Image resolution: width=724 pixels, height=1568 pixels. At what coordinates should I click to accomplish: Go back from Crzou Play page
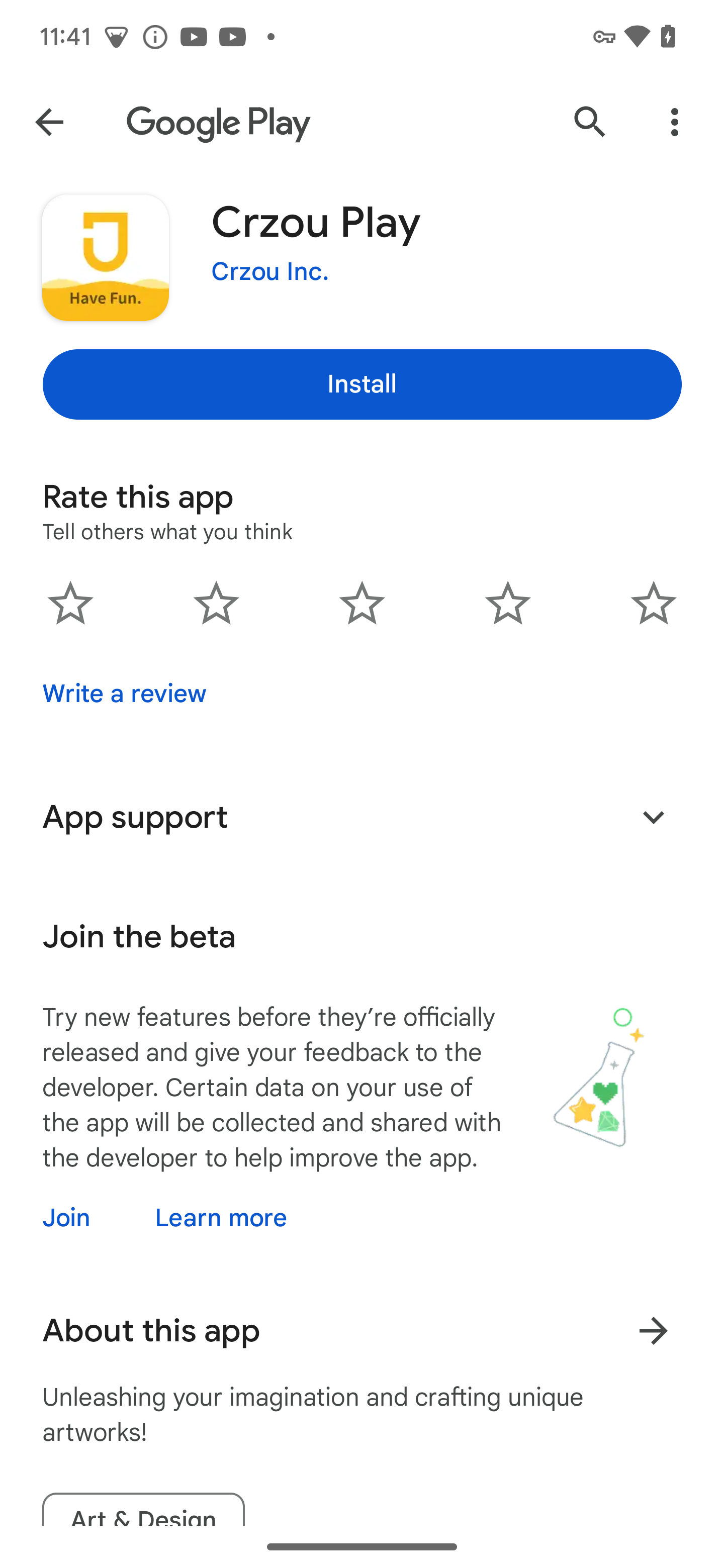49,122
